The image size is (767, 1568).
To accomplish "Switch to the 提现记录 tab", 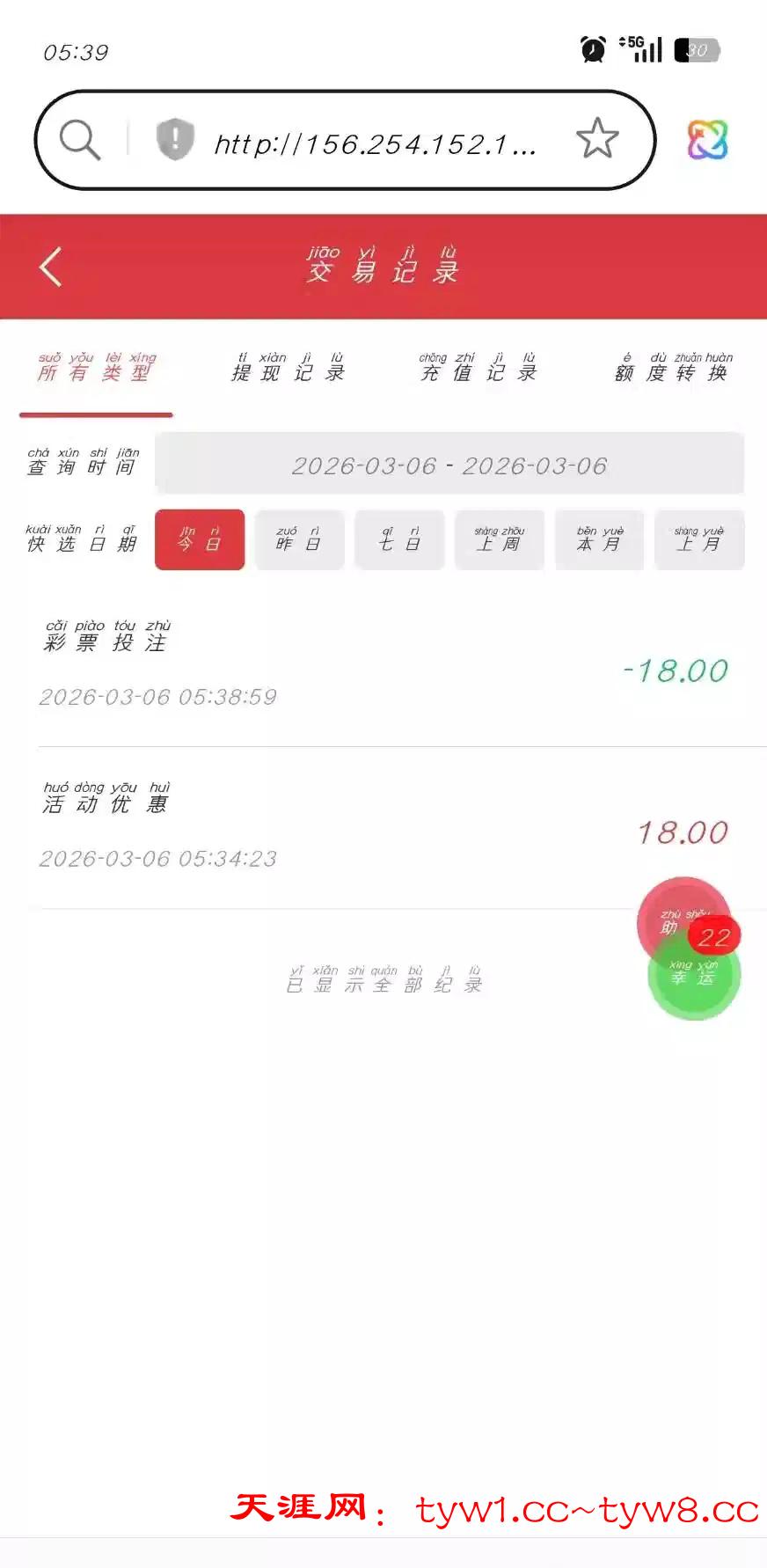I will (288, 369).
